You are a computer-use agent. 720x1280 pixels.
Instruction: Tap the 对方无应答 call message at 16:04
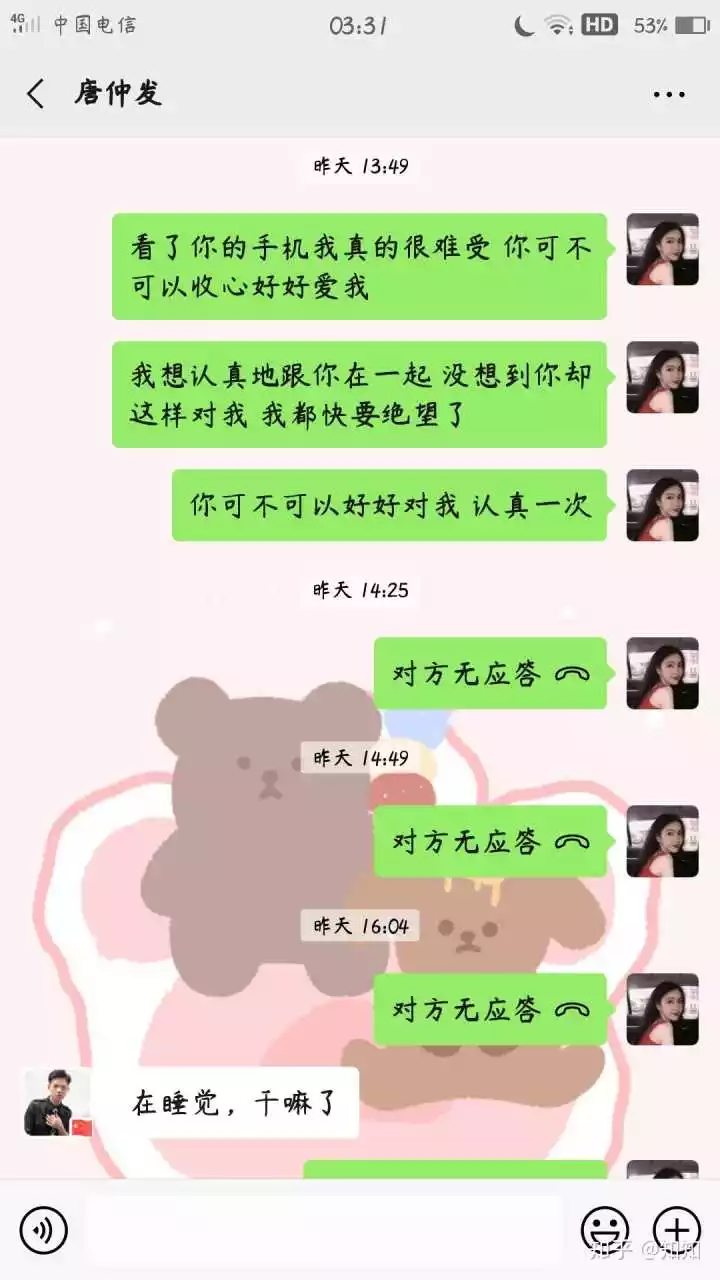pos(490,1010)
